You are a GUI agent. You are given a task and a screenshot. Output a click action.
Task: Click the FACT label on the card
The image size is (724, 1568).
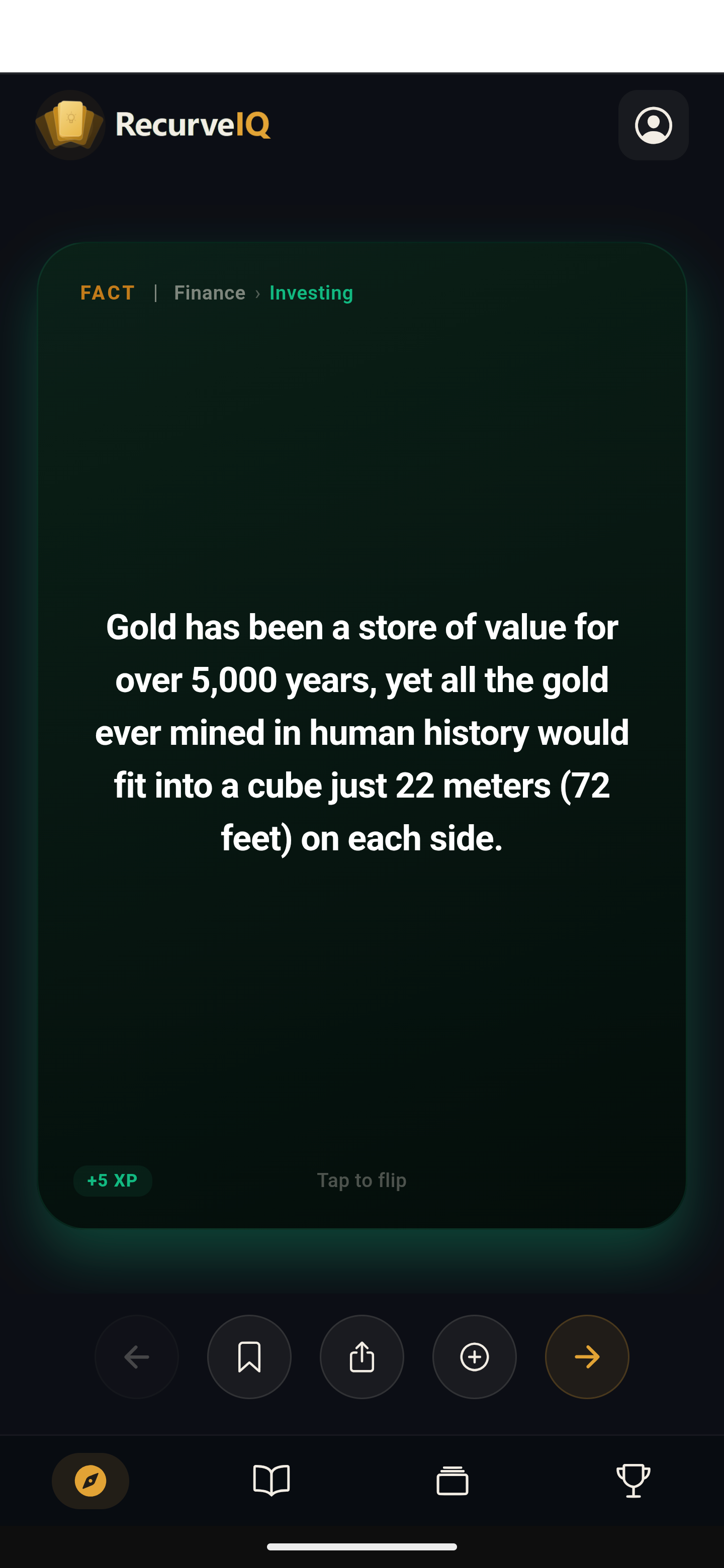click(x=107, y=293)
